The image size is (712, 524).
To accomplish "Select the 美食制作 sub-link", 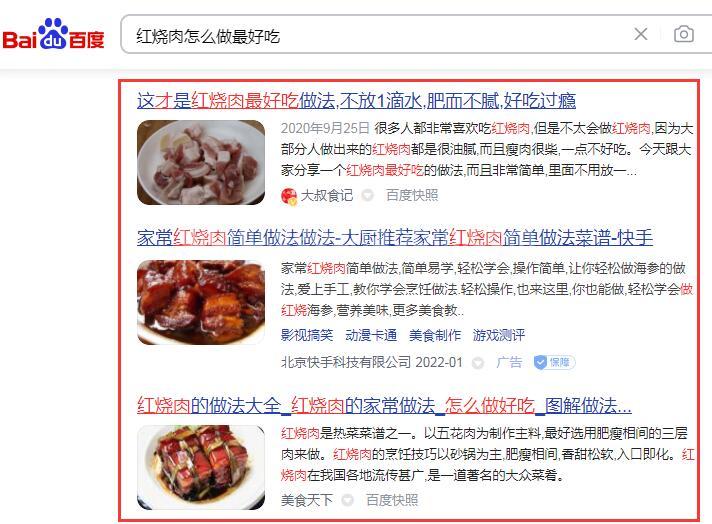I will pyautogui.click(x=435, y=335).
